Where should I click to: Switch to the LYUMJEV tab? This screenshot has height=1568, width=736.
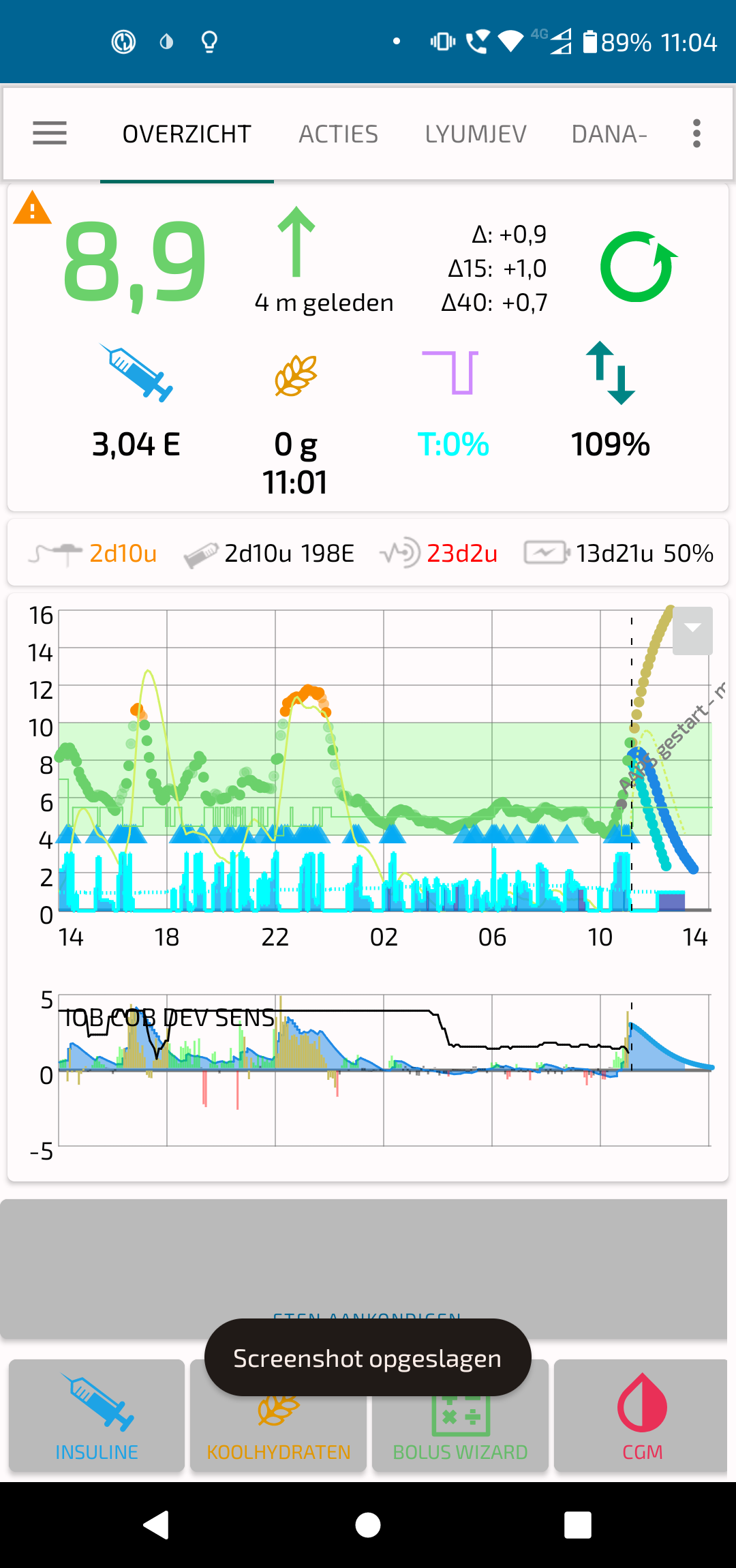tap(476, 134)
